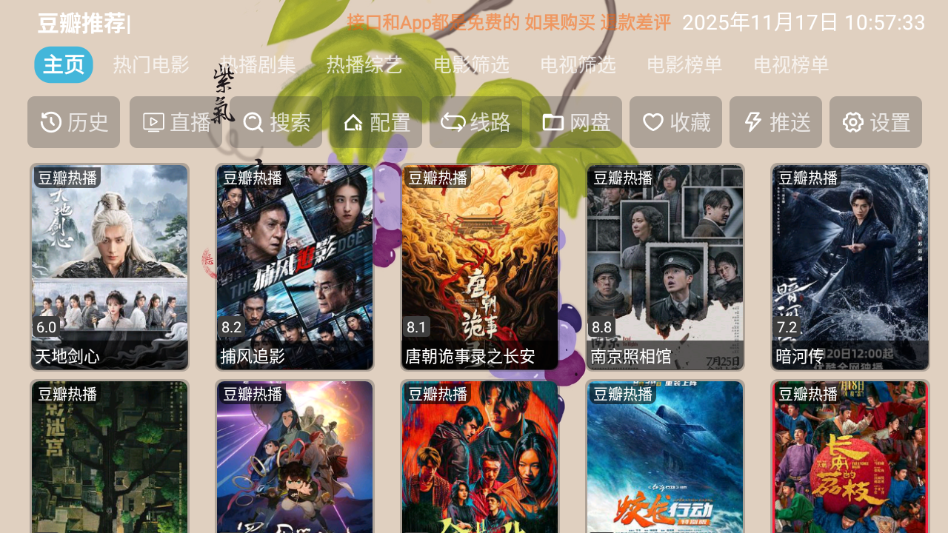Image resolution: width=948 pixels, height=533 pixels.
Task: Open 设置 settings
Action: (876, 122)
